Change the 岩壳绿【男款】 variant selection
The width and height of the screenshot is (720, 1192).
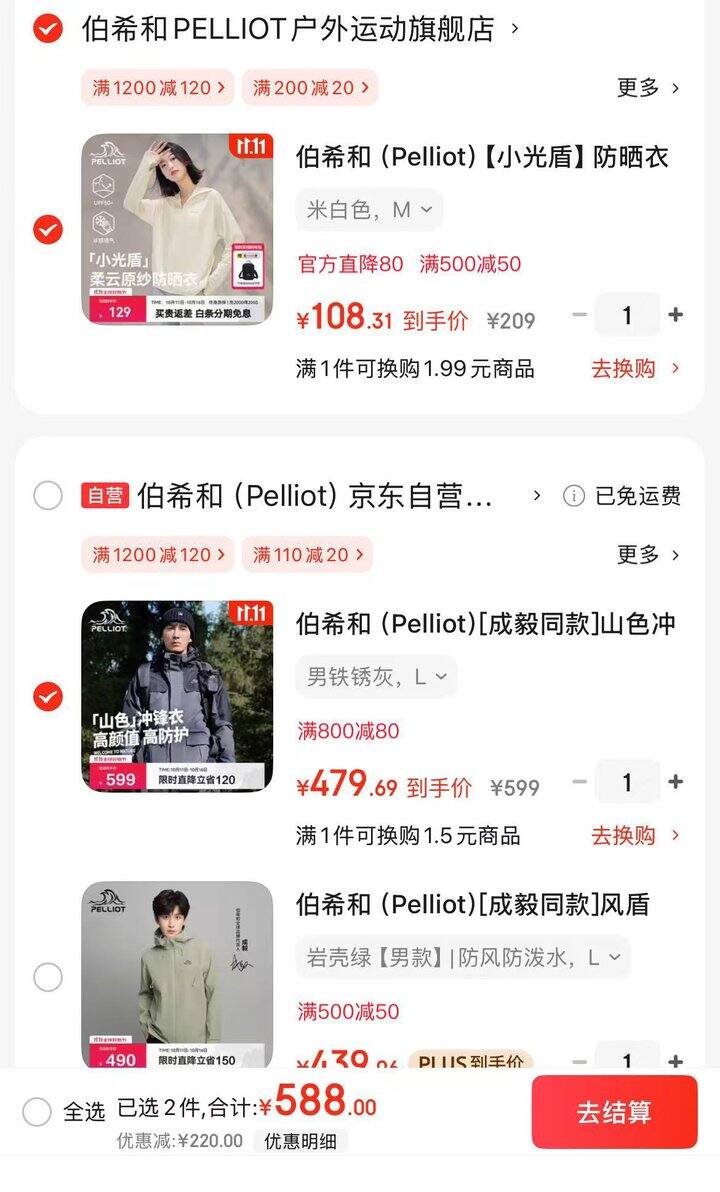pos(462,957)
